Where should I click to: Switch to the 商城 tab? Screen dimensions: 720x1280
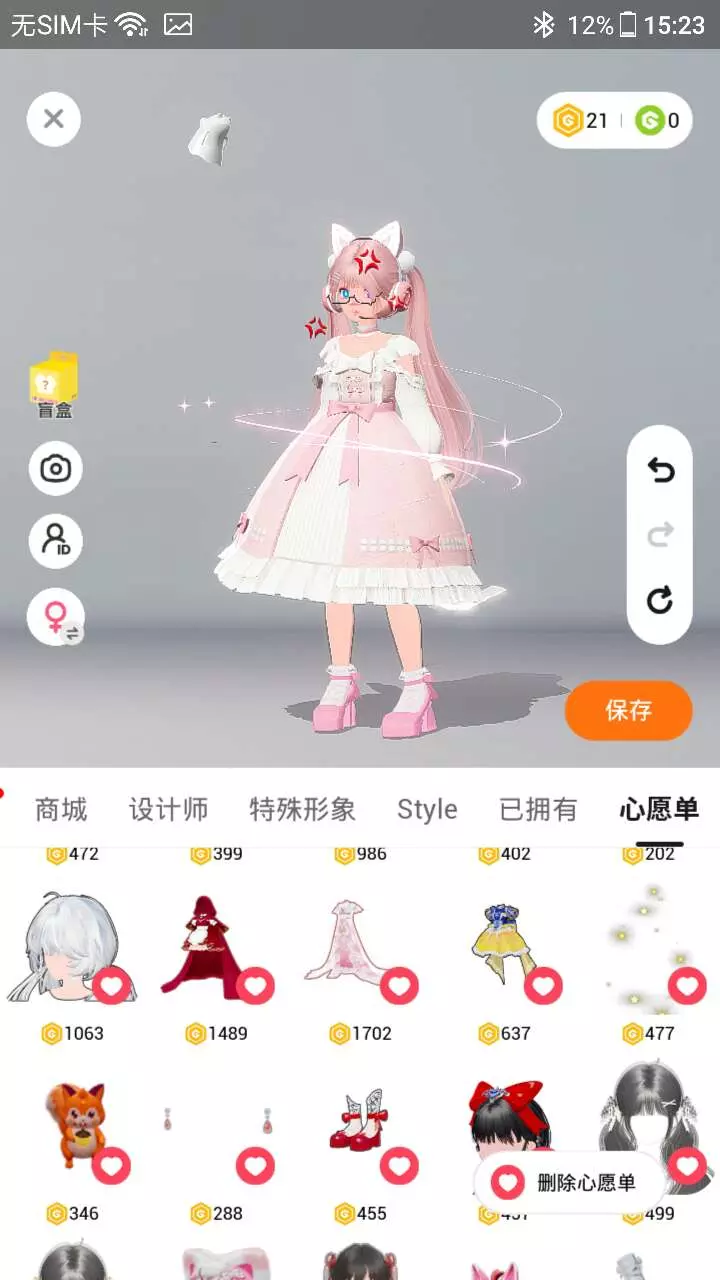(61, 809)
